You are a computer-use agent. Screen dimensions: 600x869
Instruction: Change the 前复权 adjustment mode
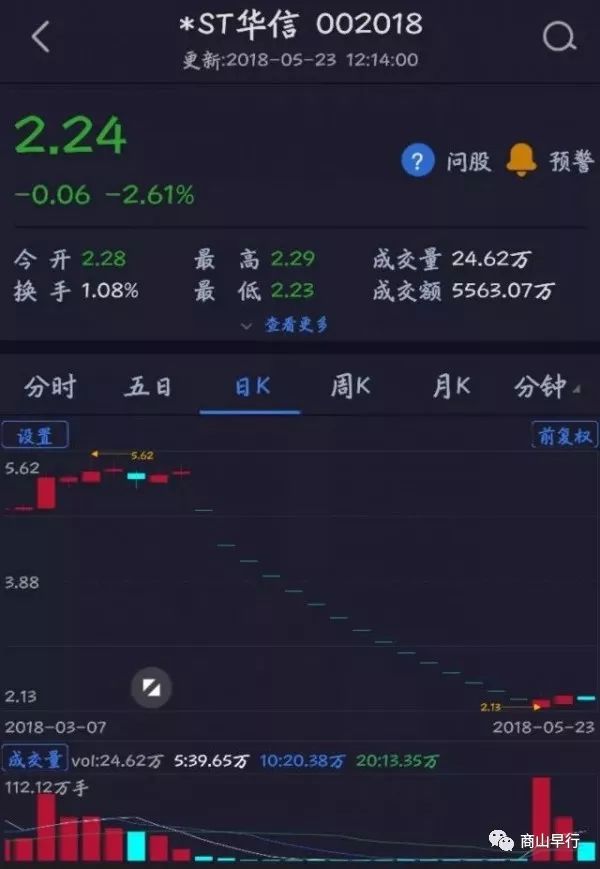(x=564, y=436)
